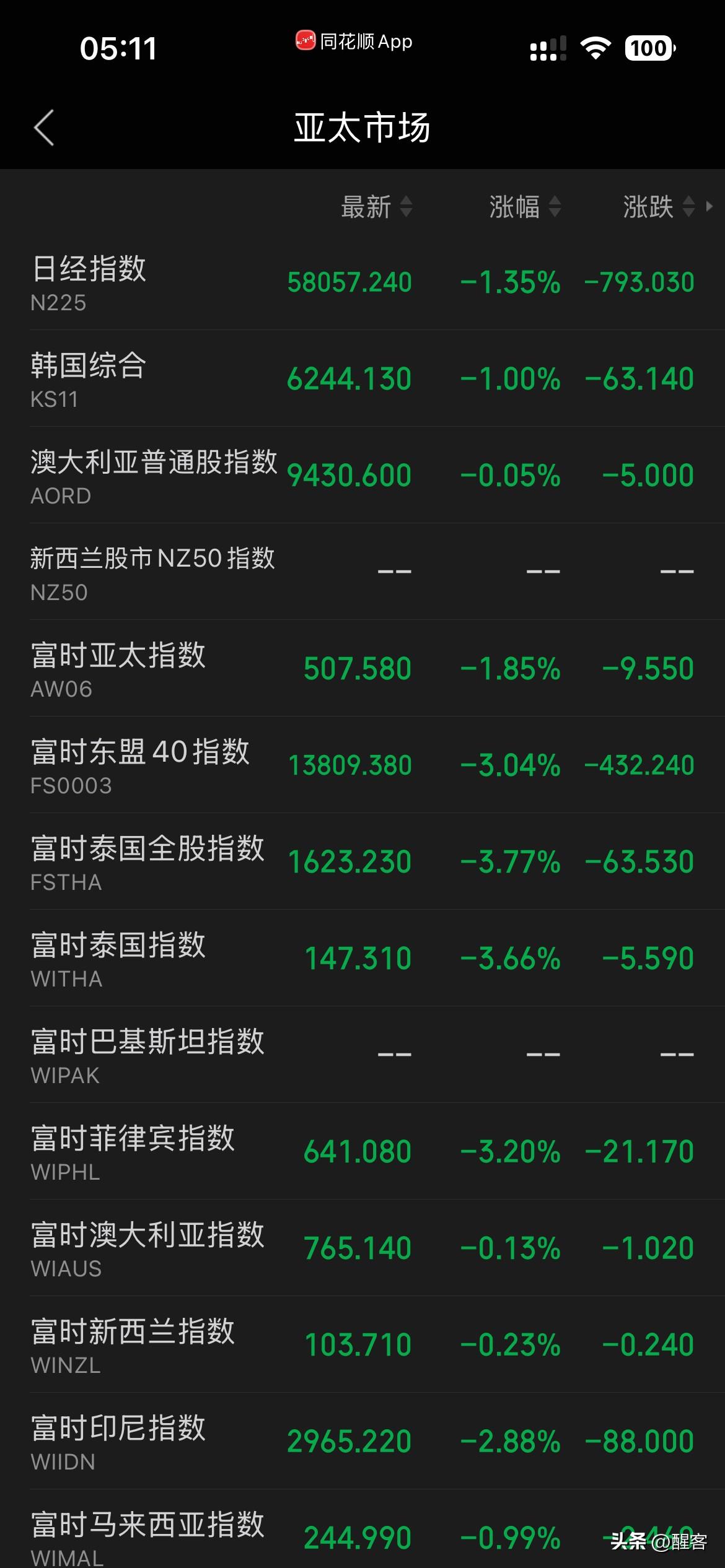Tap the 亚太市场 page title

[362, 127]
